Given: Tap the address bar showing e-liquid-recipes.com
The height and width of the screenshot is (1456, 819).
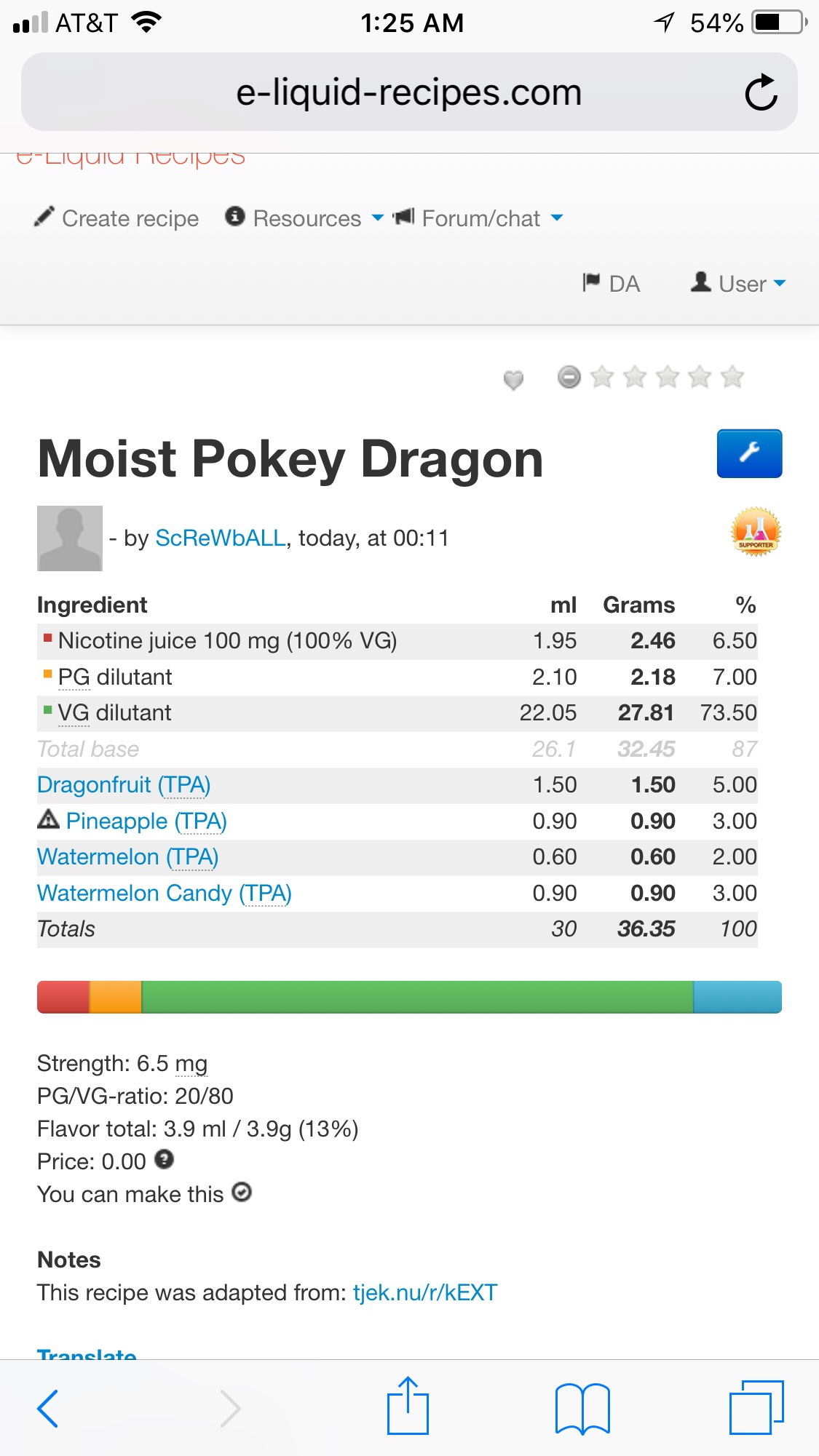Looking at the screenshot, I should pos(408,92).
